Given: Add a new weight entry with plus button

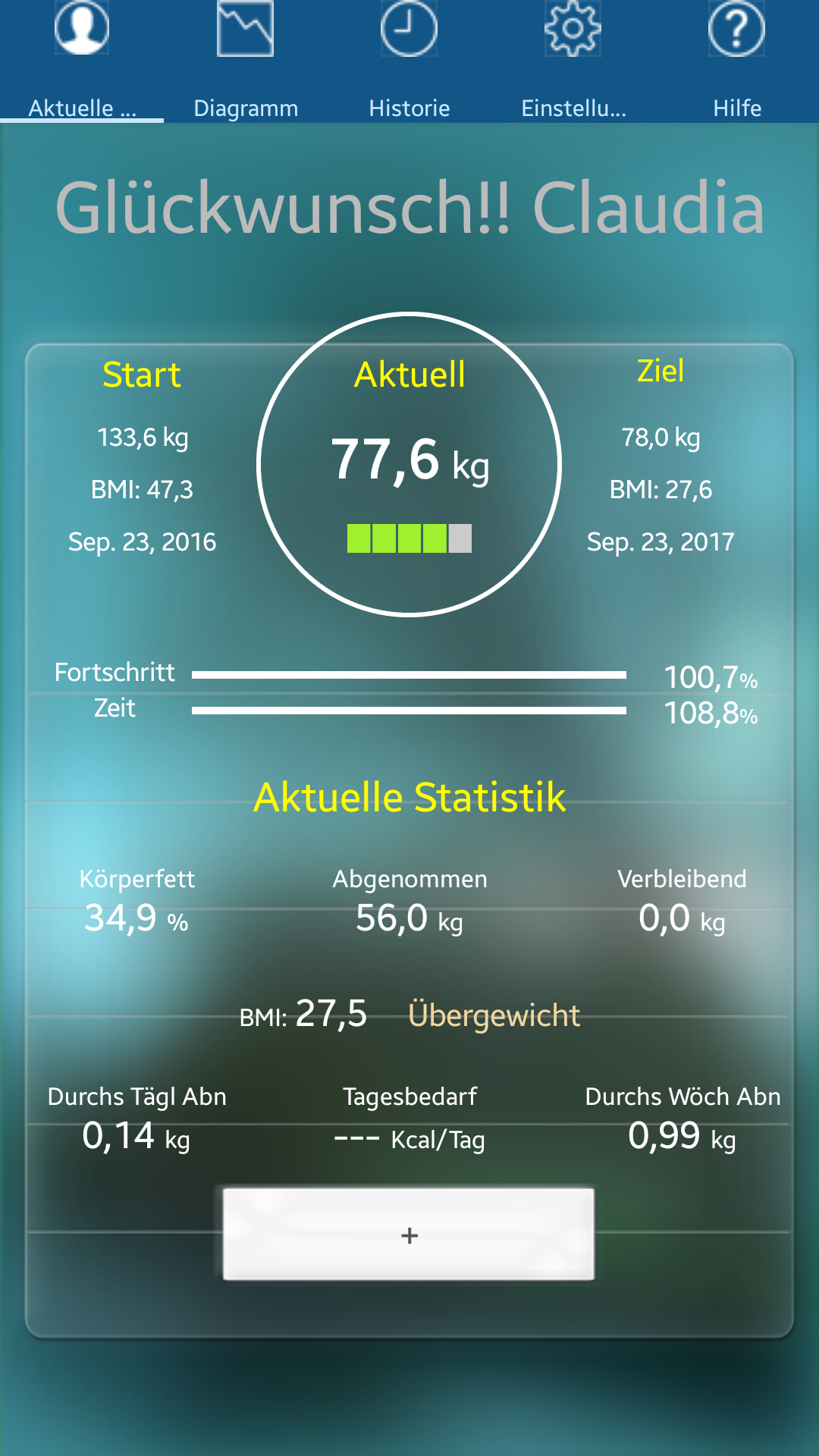Looking at the screenshot, I should click(409, 1235).
